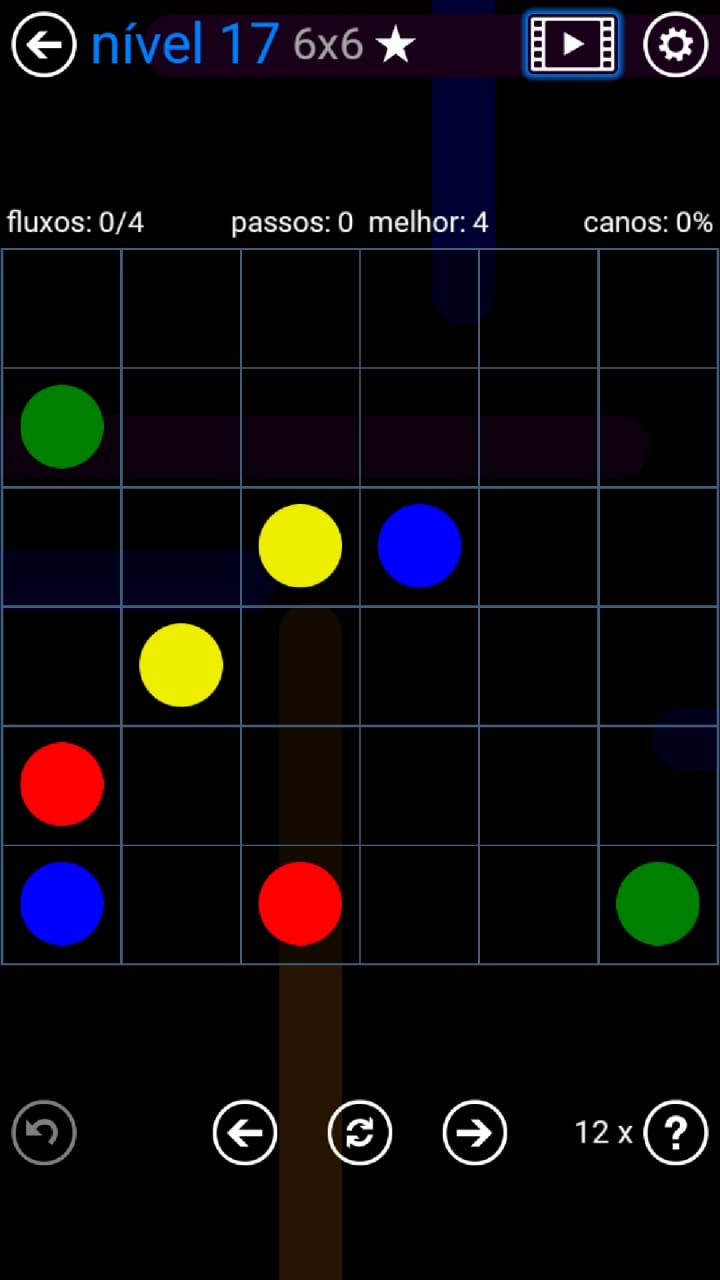This screenshot has height=1280, width=720.
Task: Tap the red dot in the bottom row
Action: click(300, 903)
